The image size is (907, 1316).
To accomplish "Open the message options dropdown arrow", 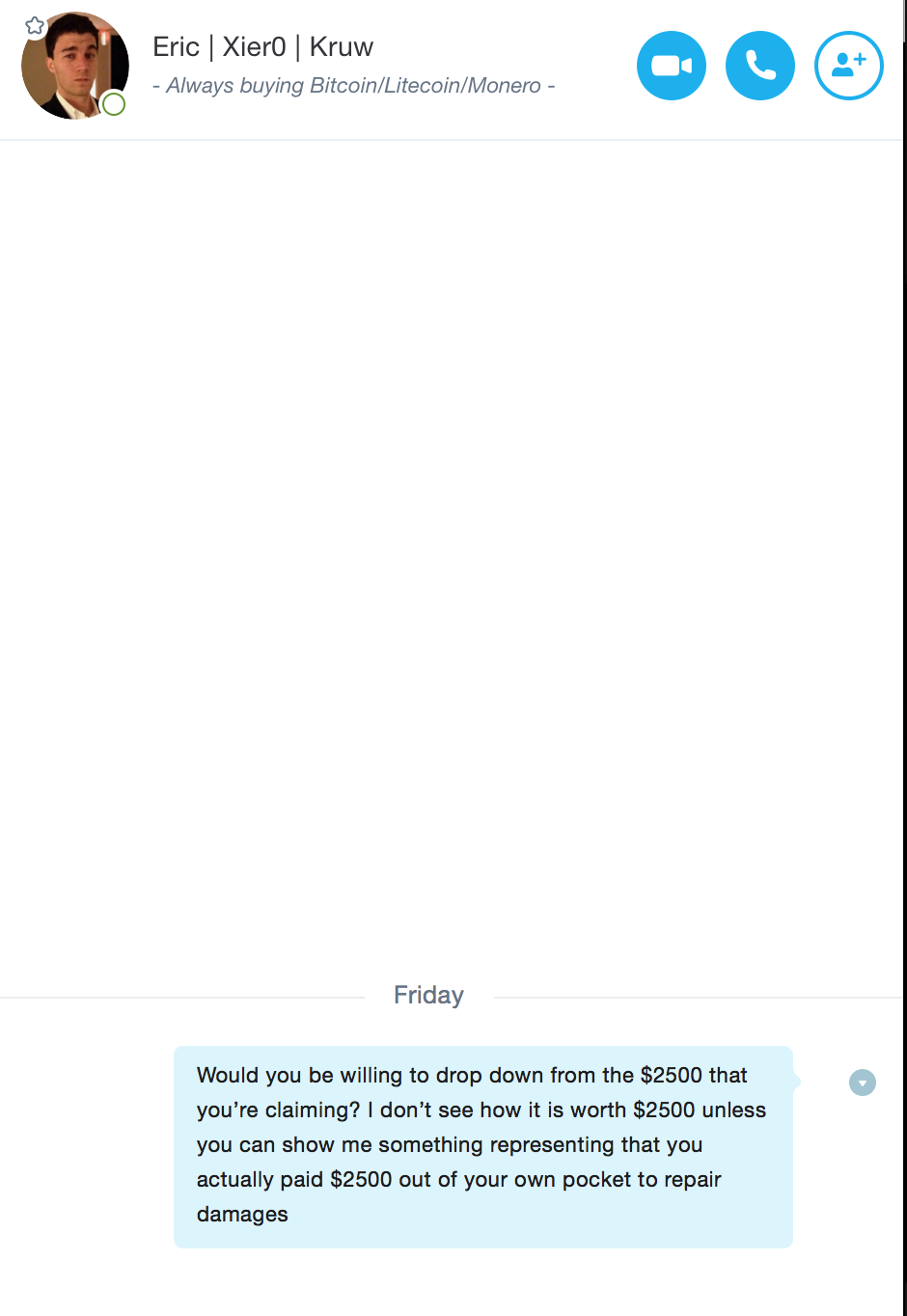I will [x=862, y=1083].
